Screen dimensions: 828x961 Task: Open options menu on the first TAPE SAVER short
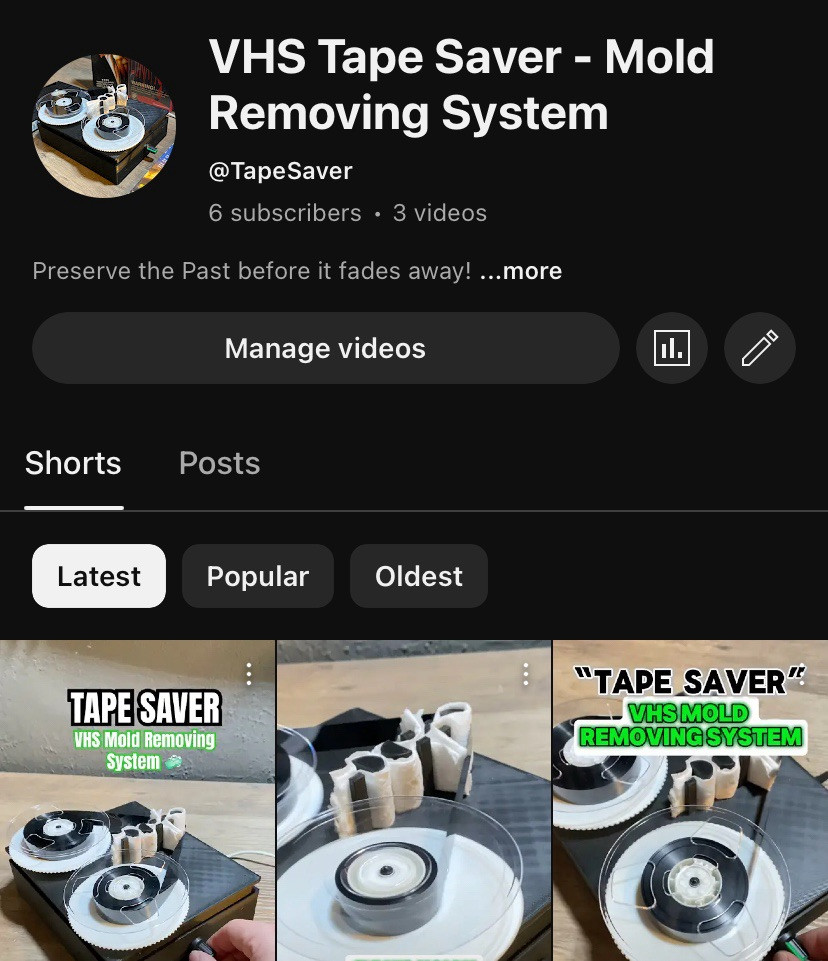point(249,675)
